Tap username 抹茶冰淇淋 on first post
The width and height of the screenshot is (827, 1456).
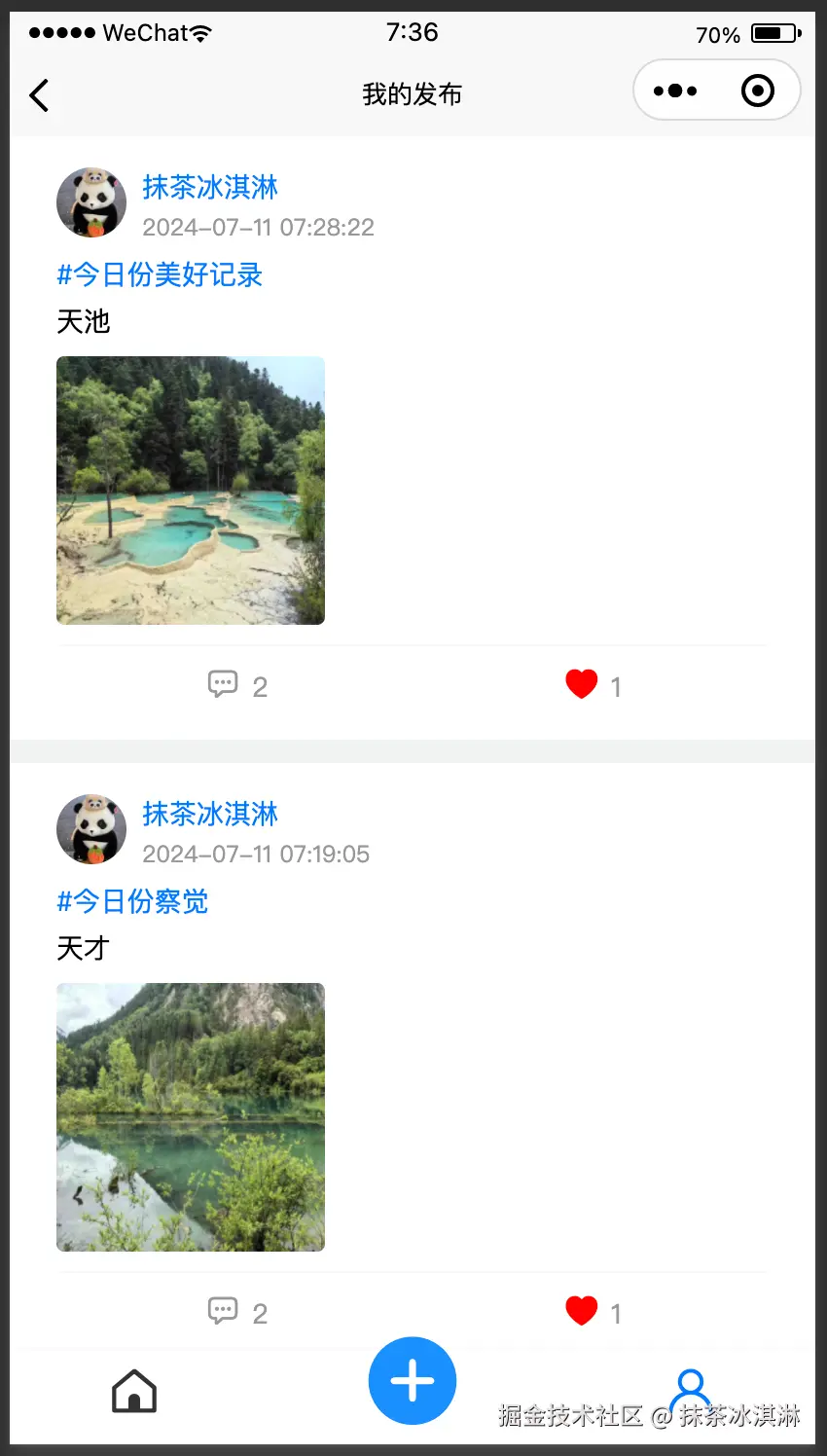pos(209,188)
